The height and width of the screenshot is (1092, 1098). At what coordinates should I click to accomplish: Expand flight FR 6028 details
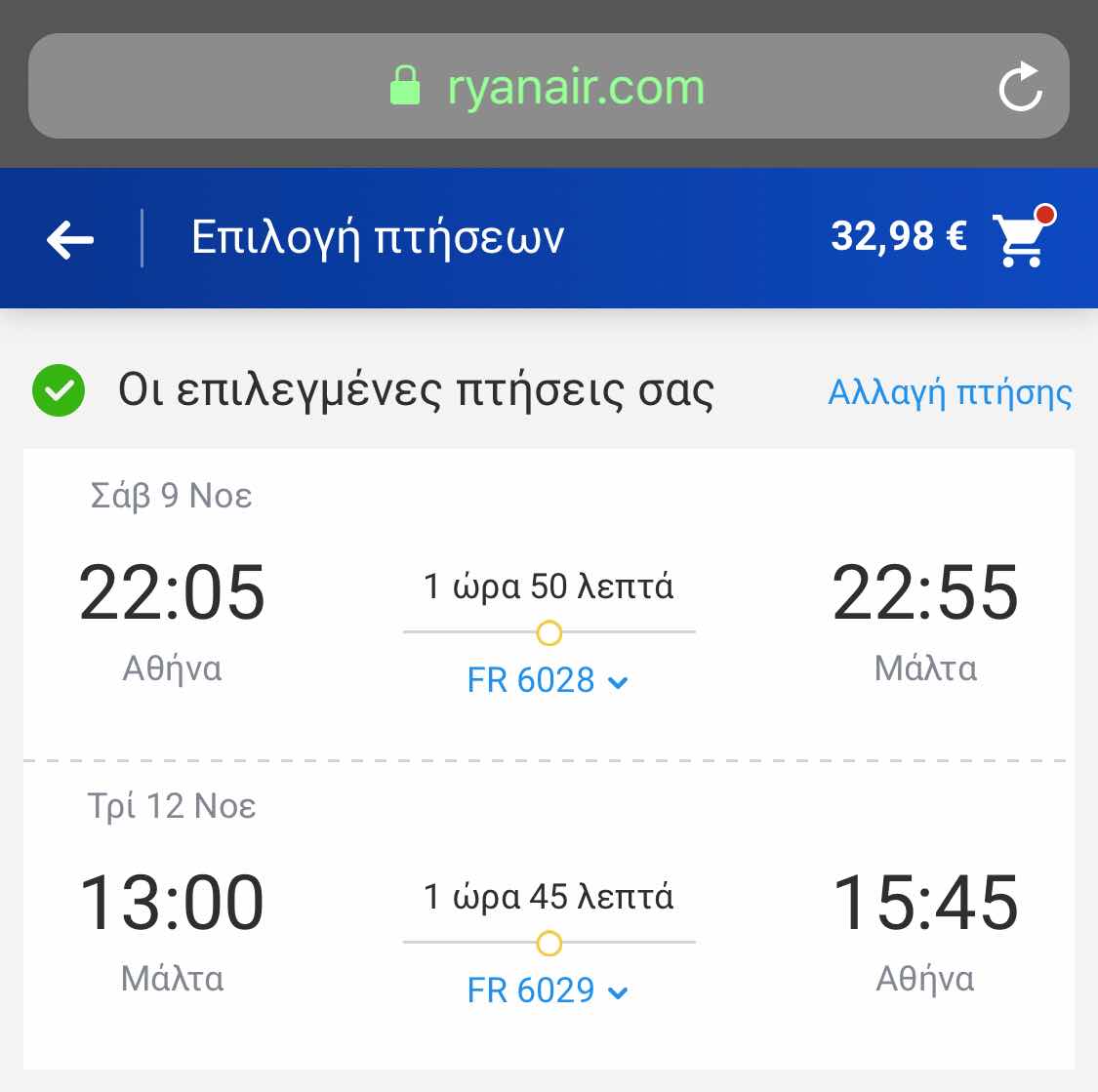click(547, 680)
